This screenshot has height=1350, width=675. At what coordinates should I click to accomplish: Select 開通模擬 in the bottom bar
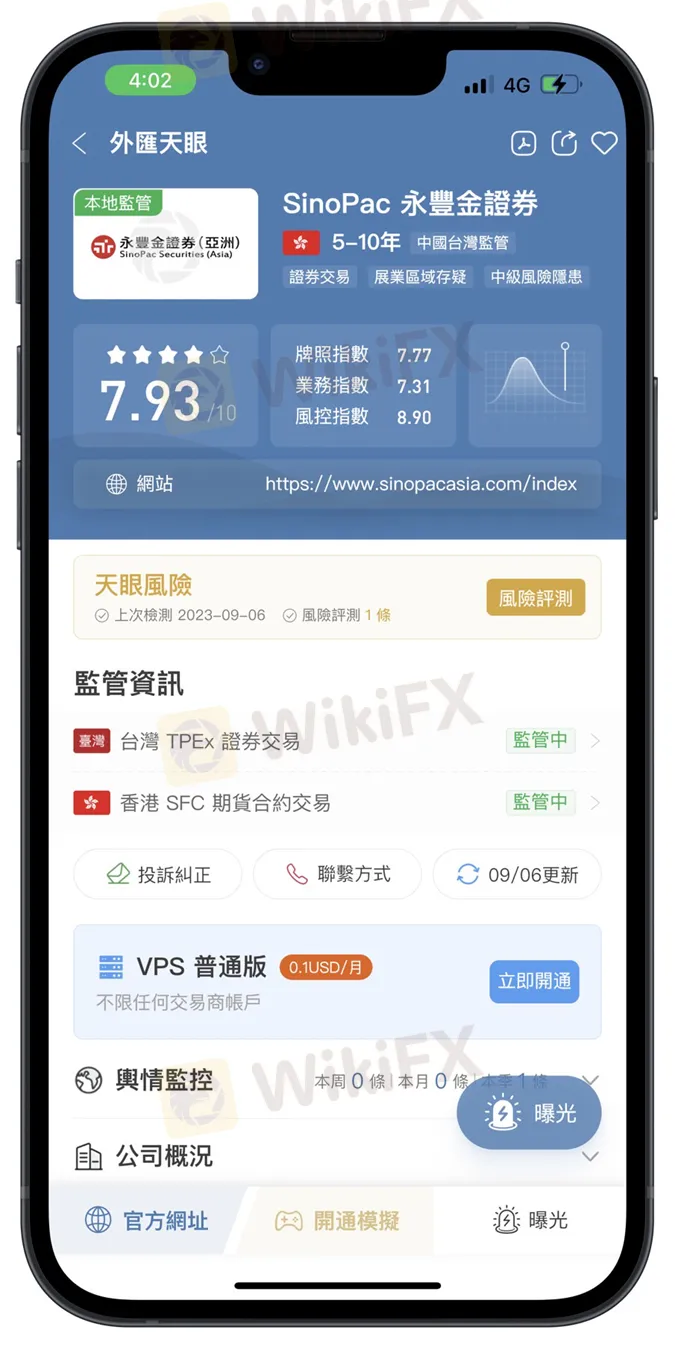tap(337, 1220)
